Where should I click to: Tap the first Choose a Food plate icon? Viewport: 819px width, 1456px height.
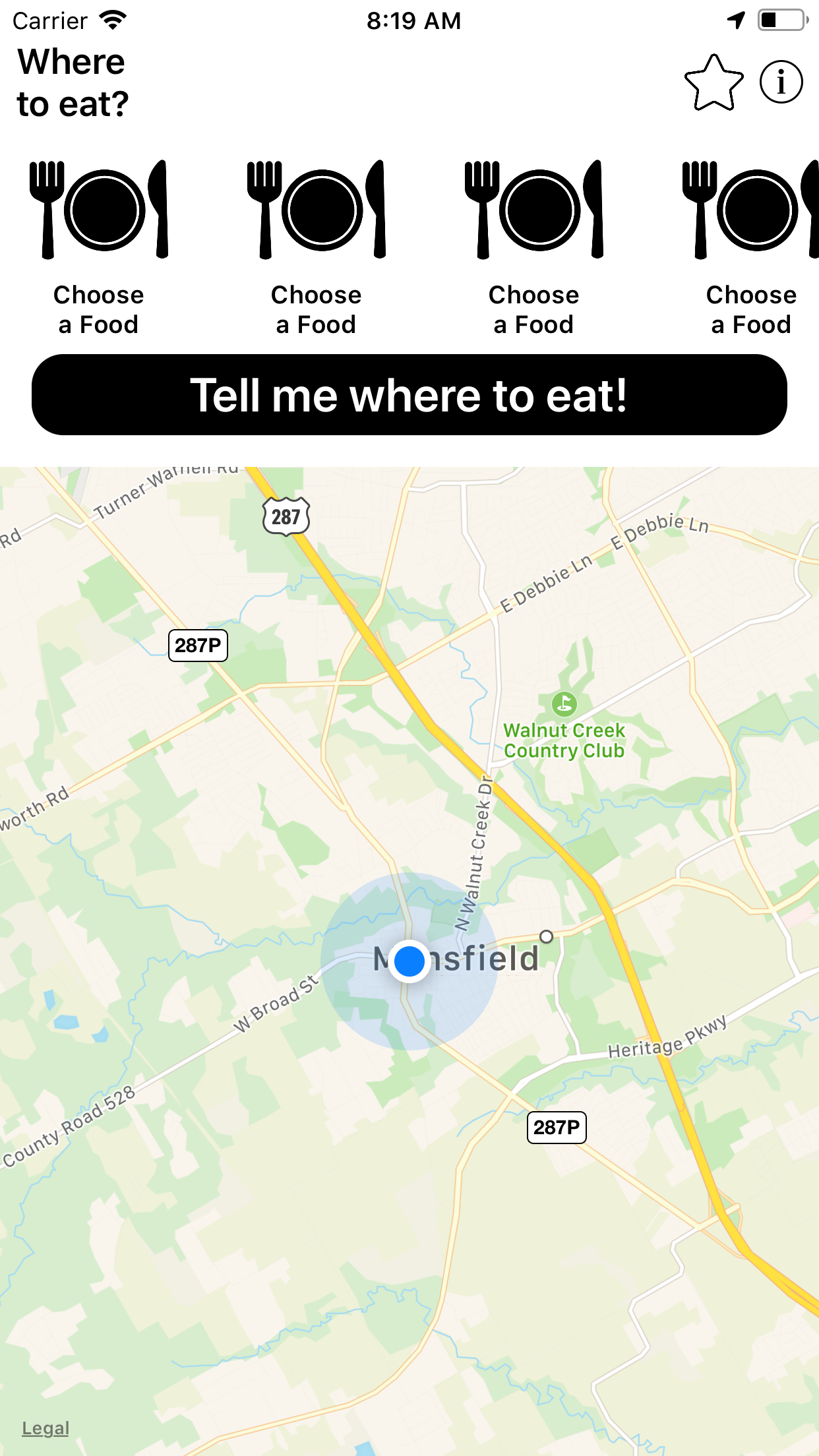coord(99,211)
